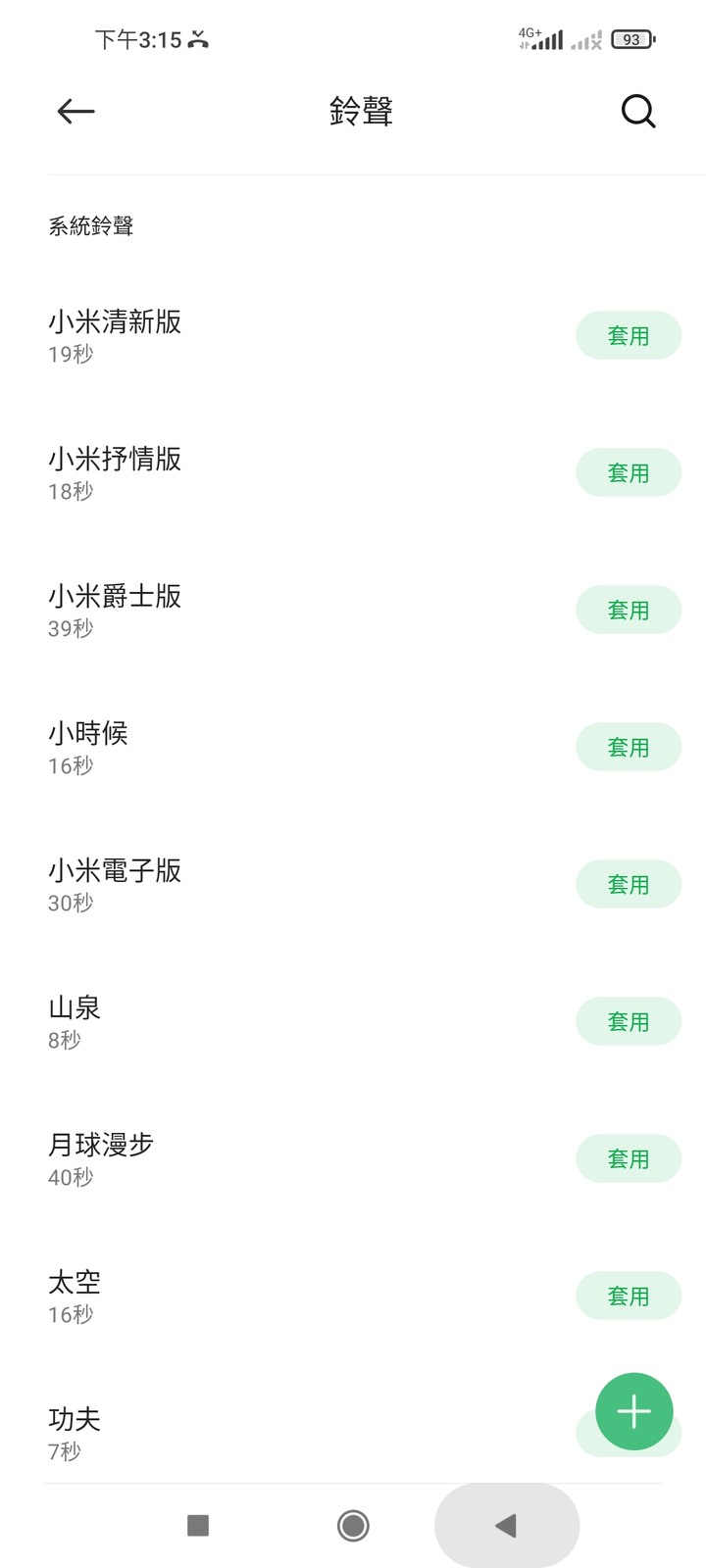This screenshot has width=706, height=1568.
Task: Apply the 小米清新版 ringtone
Action: 629,336
